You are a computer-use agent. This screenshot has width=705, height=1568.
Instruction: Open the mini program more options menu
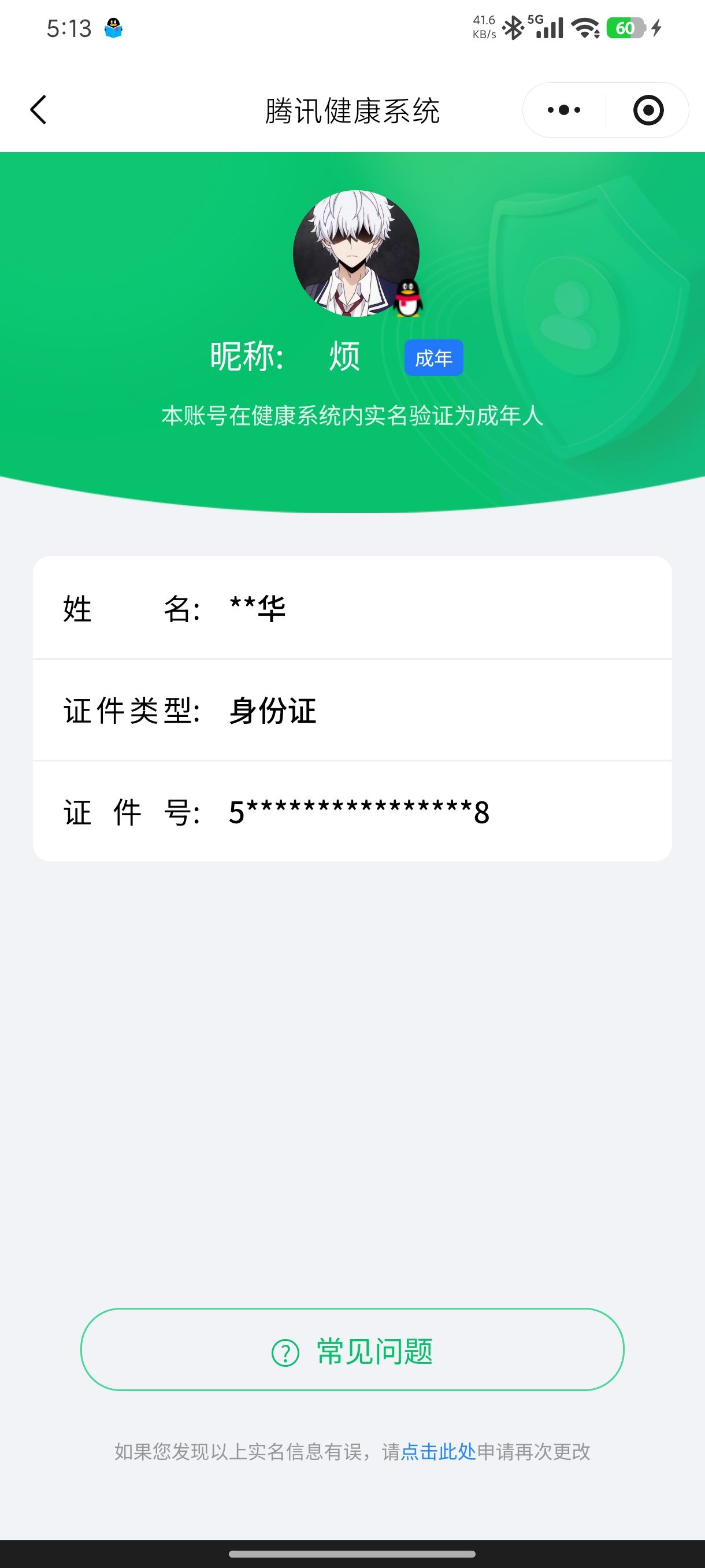pyautogui.click(x=565, y=110)
